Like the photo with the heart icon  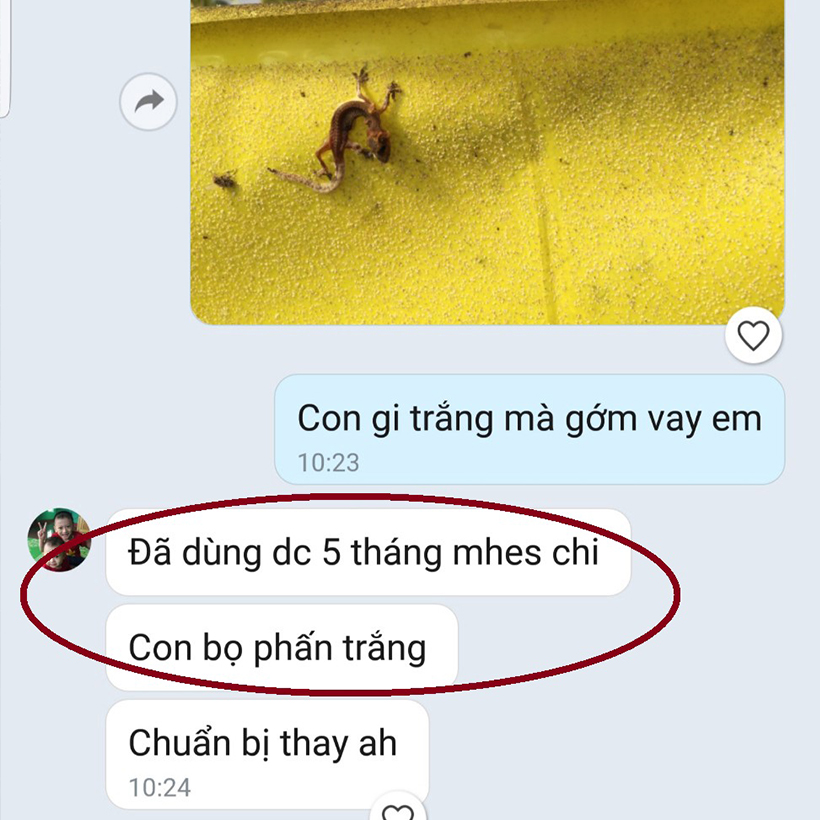pyautogui.click(x=753, y=336)
